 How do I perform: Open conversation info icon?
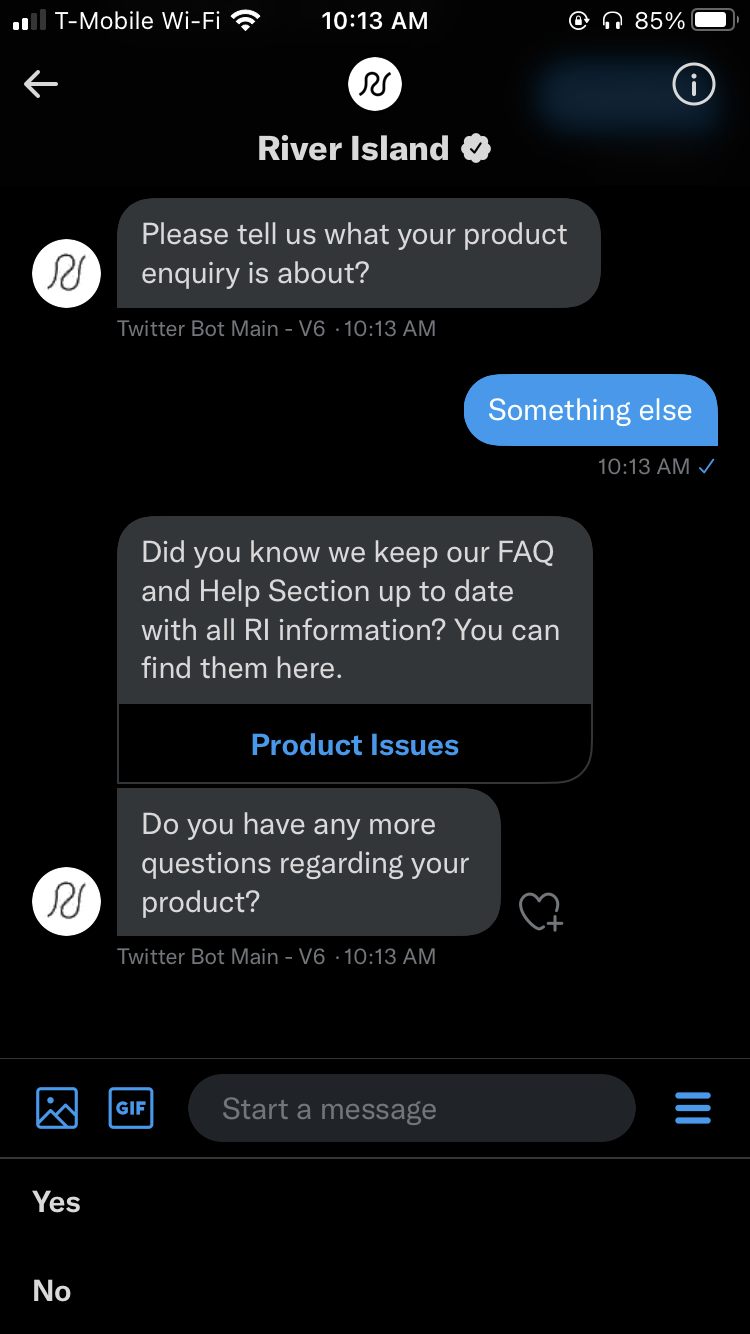coord(693,85)
